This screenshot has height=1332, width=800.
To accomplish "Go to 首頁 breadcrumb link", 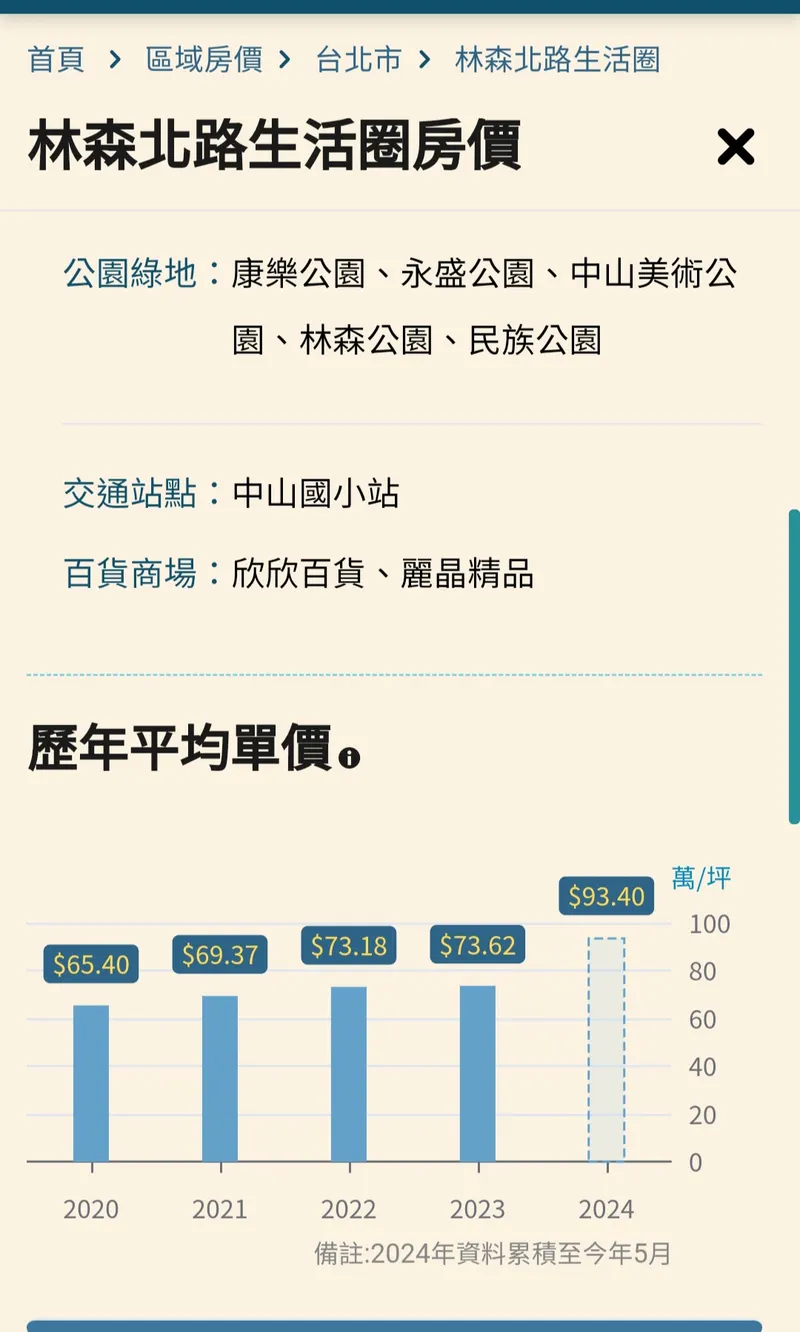I will point(56,59).
